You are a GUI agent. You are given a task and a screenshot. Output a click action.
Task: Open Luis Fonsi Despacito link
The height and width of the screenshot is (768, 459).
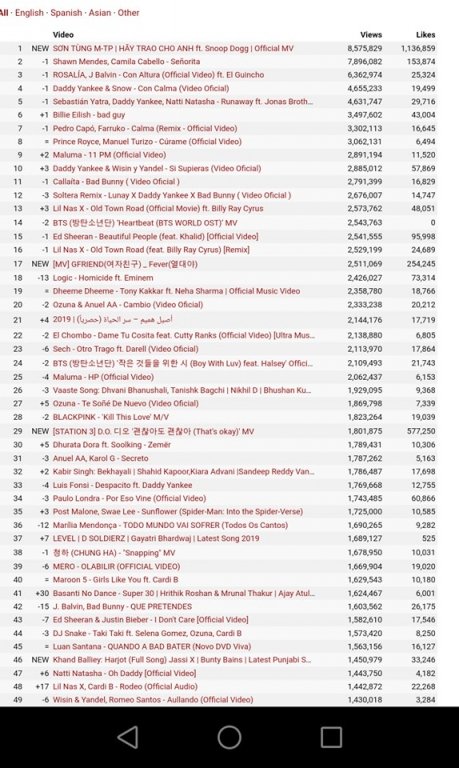122,485
